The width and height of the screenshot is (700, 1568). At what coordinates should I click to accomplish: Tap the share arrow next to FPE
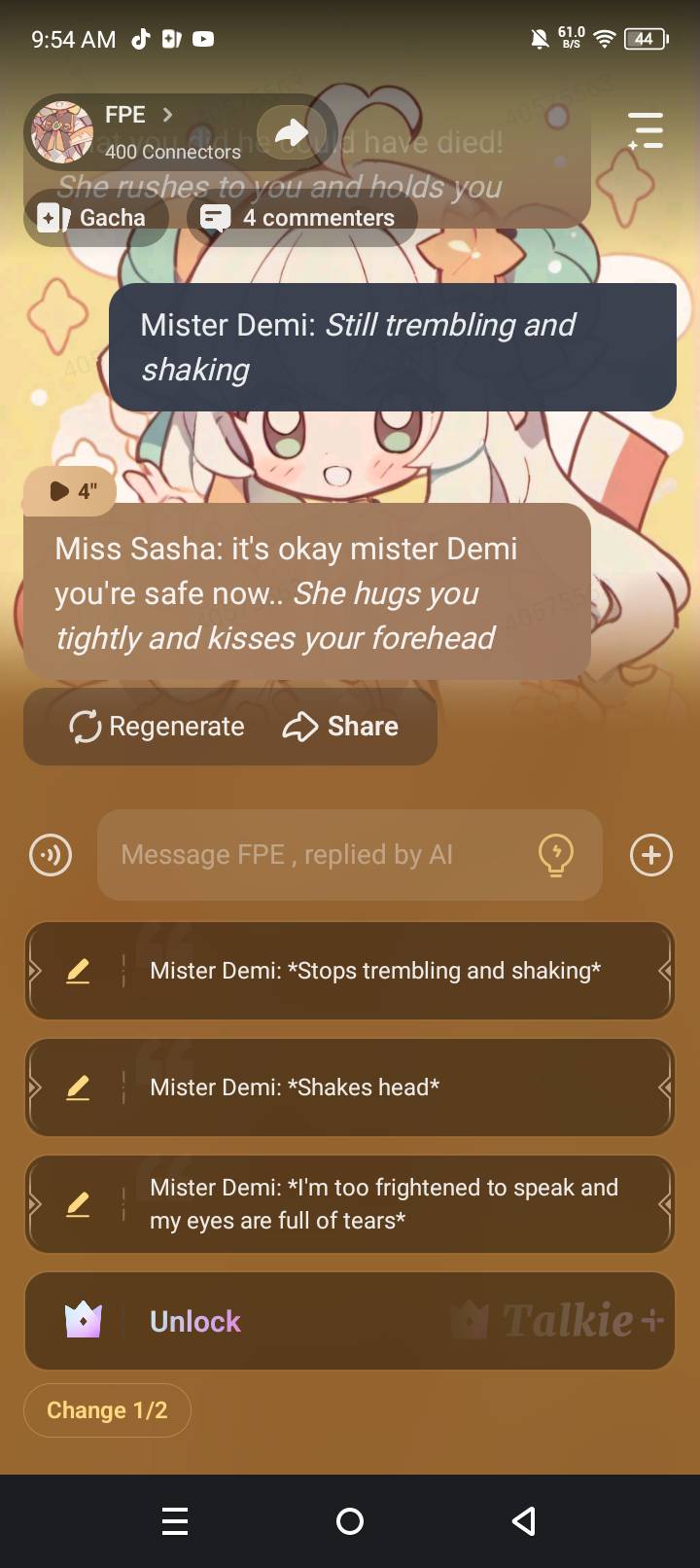coord(291,132)
